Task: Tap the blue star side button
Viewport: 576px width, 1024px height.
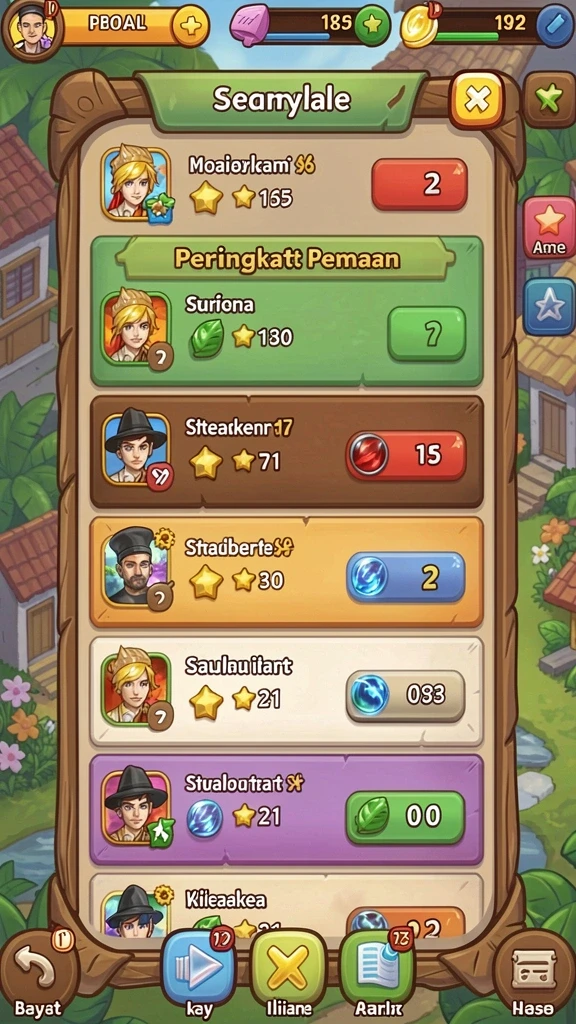Action: point(549,306)
